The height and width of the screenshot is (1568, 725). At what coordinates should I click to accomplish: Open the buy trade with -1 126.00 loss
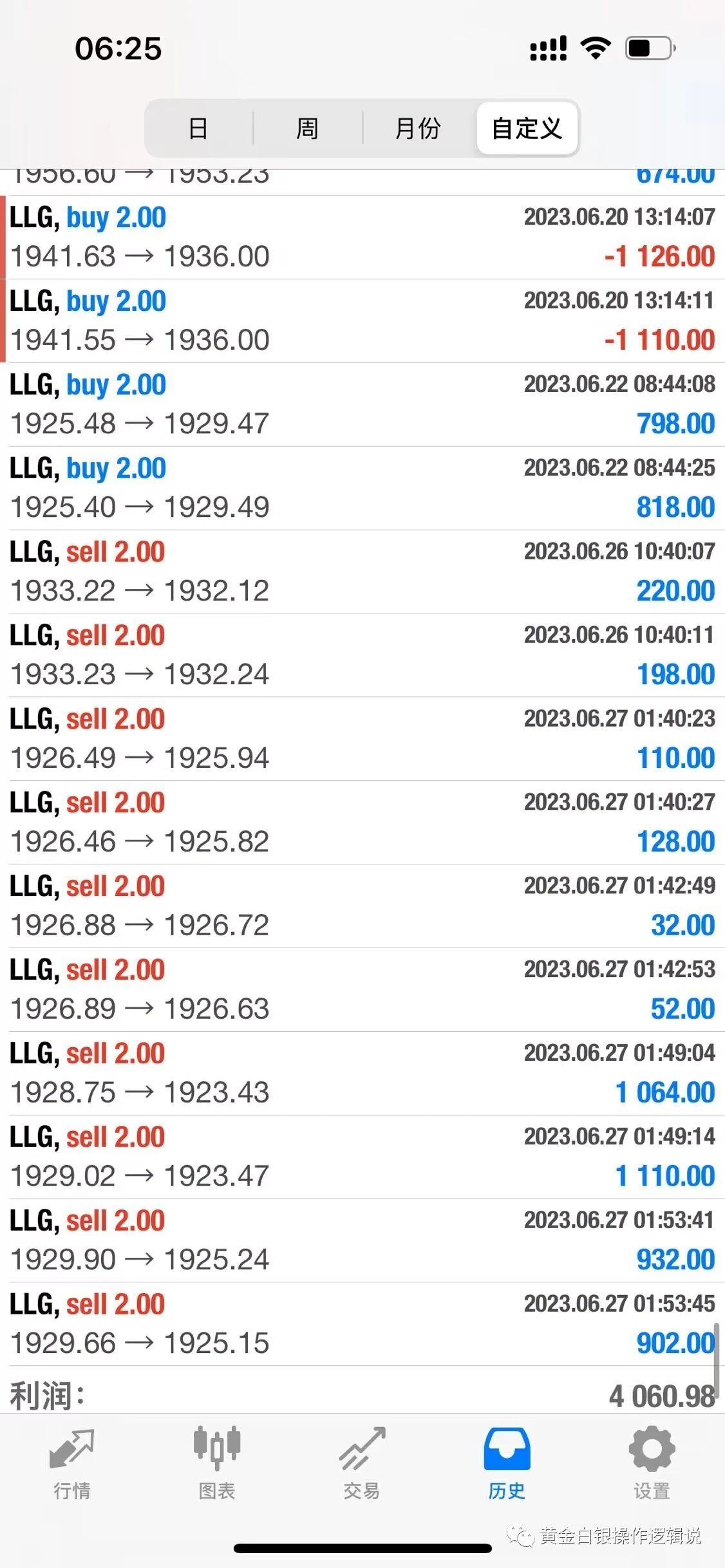[362, 238]
